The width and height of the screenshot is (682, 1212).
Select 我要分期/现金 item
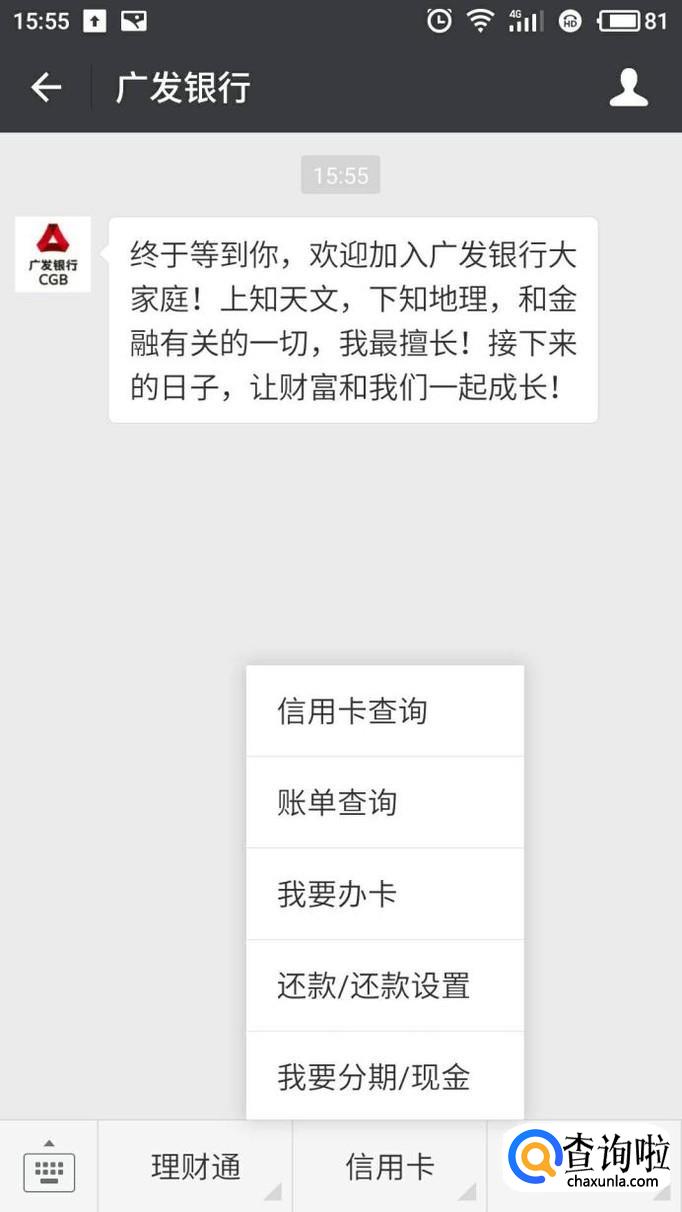(385, 1077)
